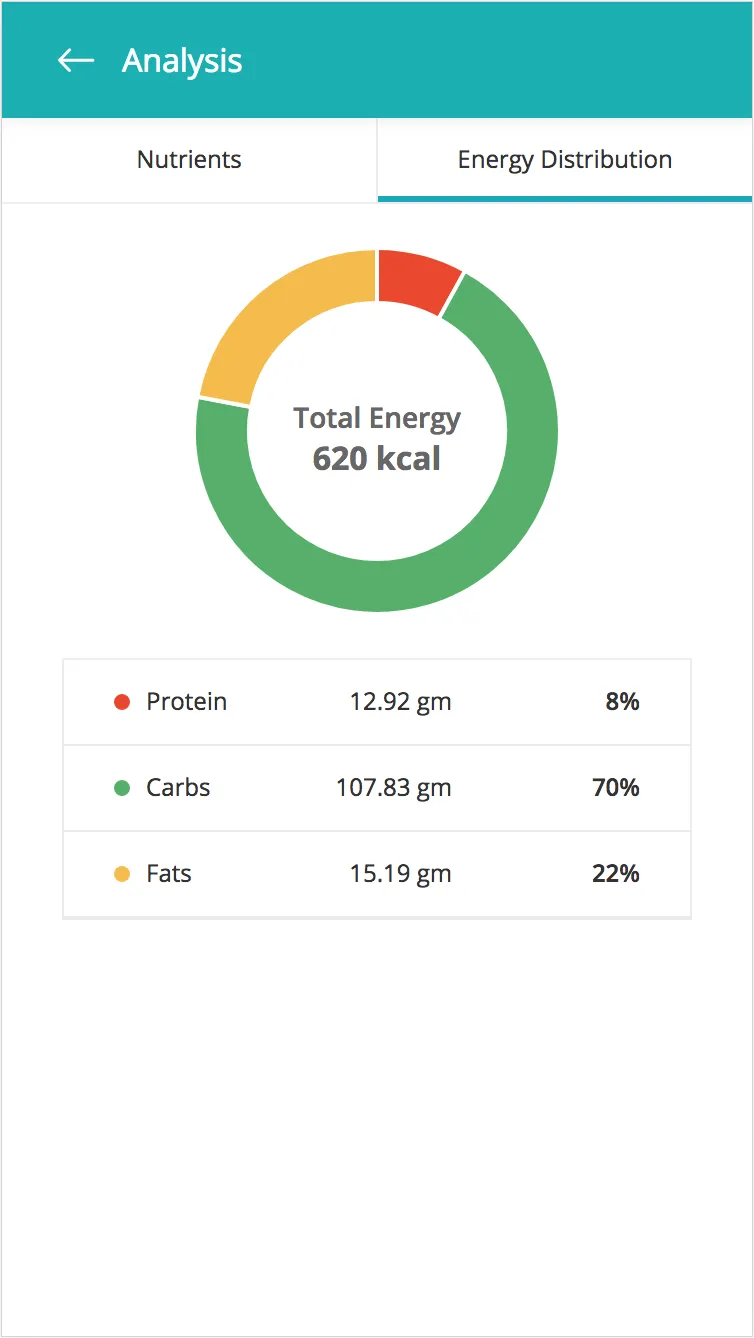This screenshot has width=754, height=1338.
Task: Select the Protein row in the legend
Action: [377, 702]
